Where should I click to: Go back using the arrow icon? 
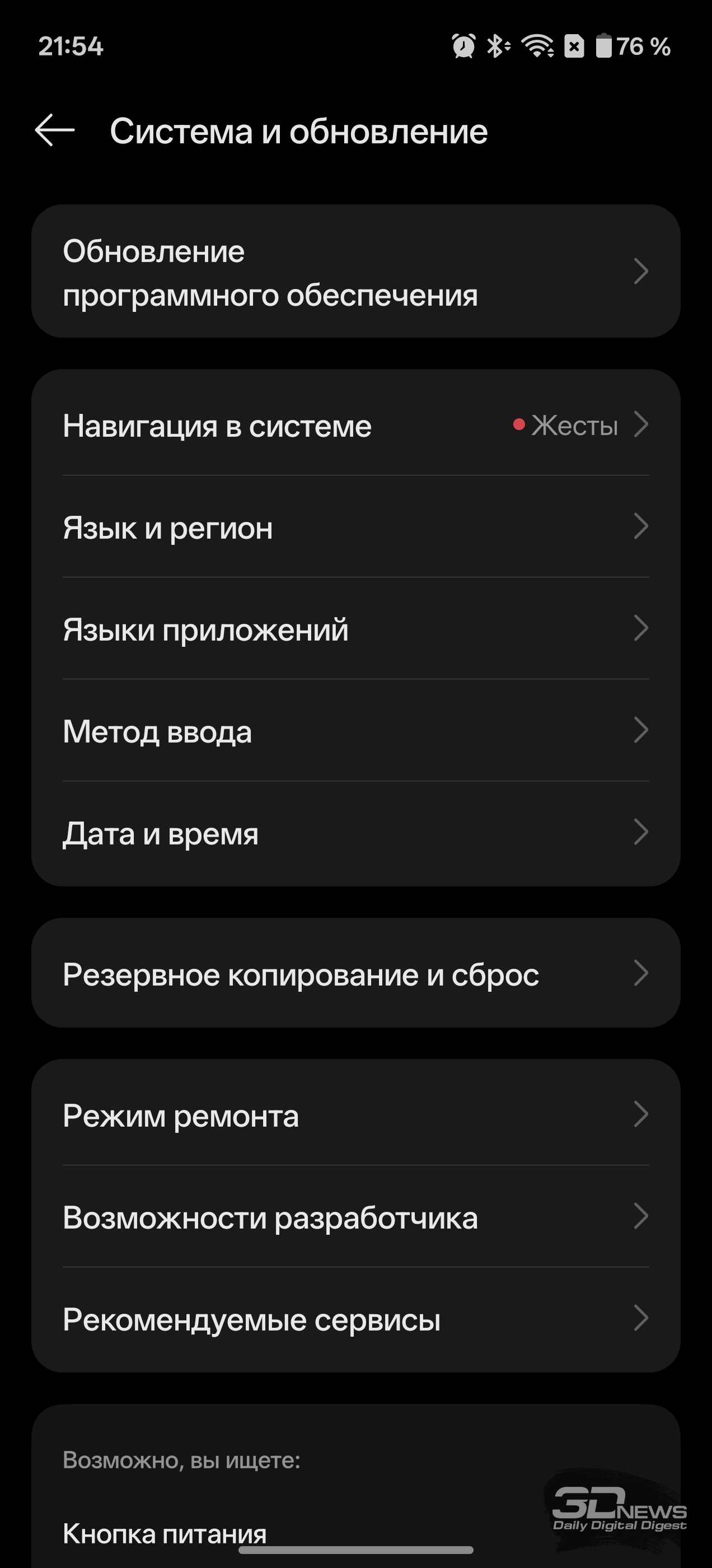click(55, 130)
